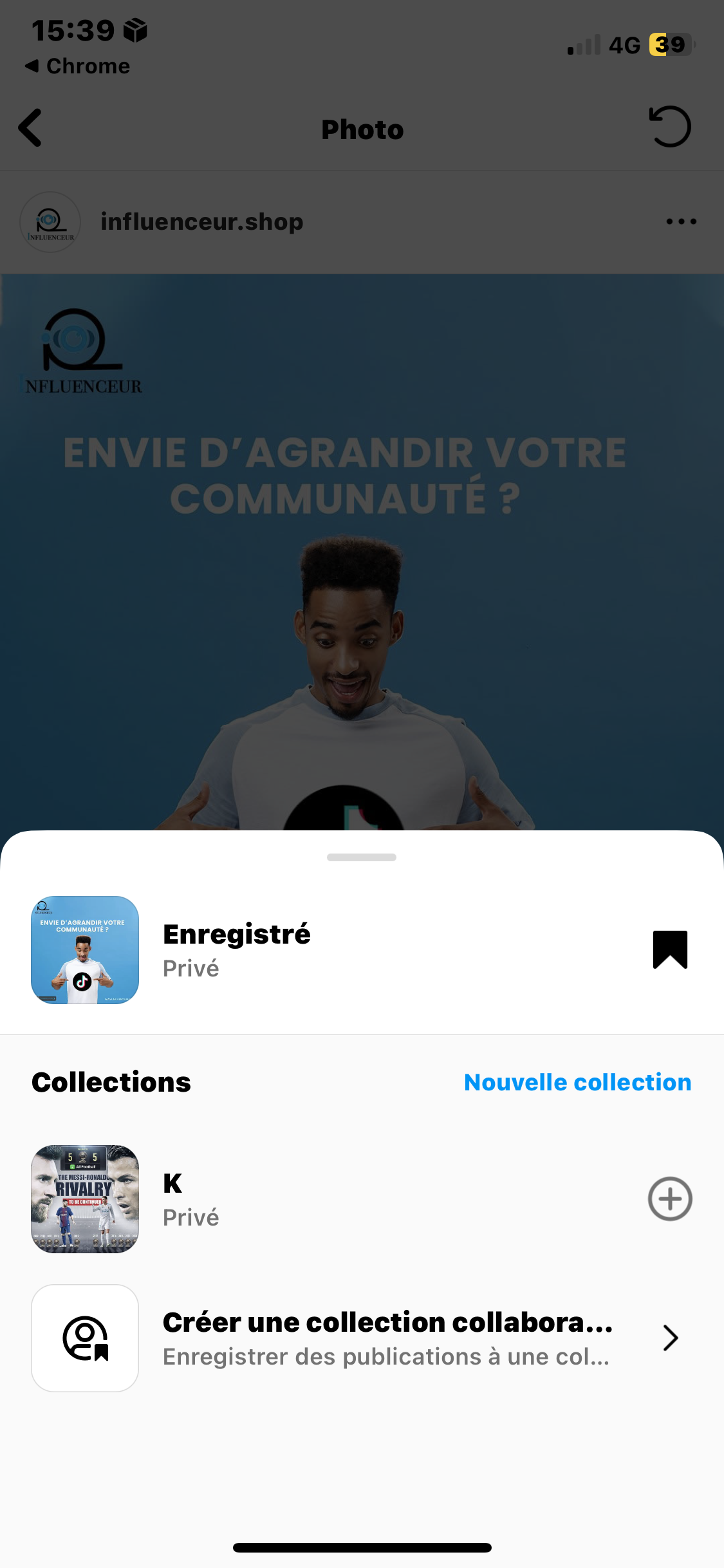Open the post's three-dot options menu
Screen dimensions: 724x1568
(681, 221)
